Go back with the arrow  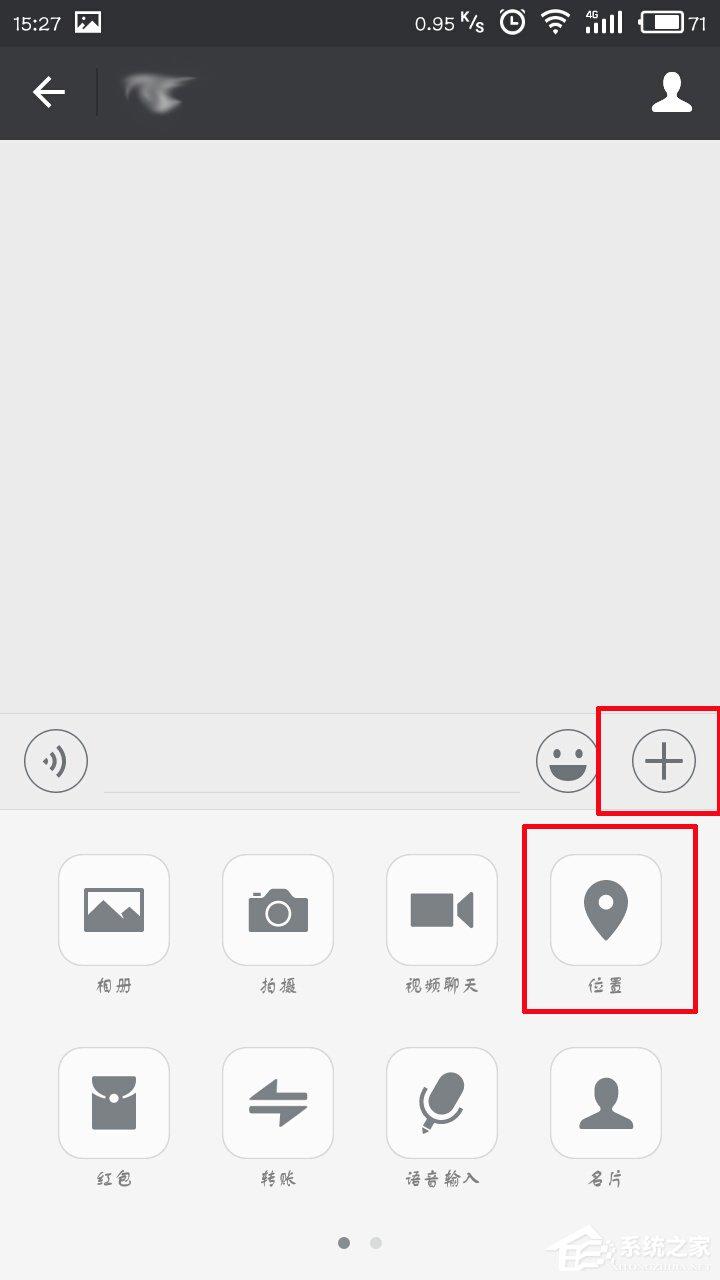pyautogui.click(x=48, y=93)
